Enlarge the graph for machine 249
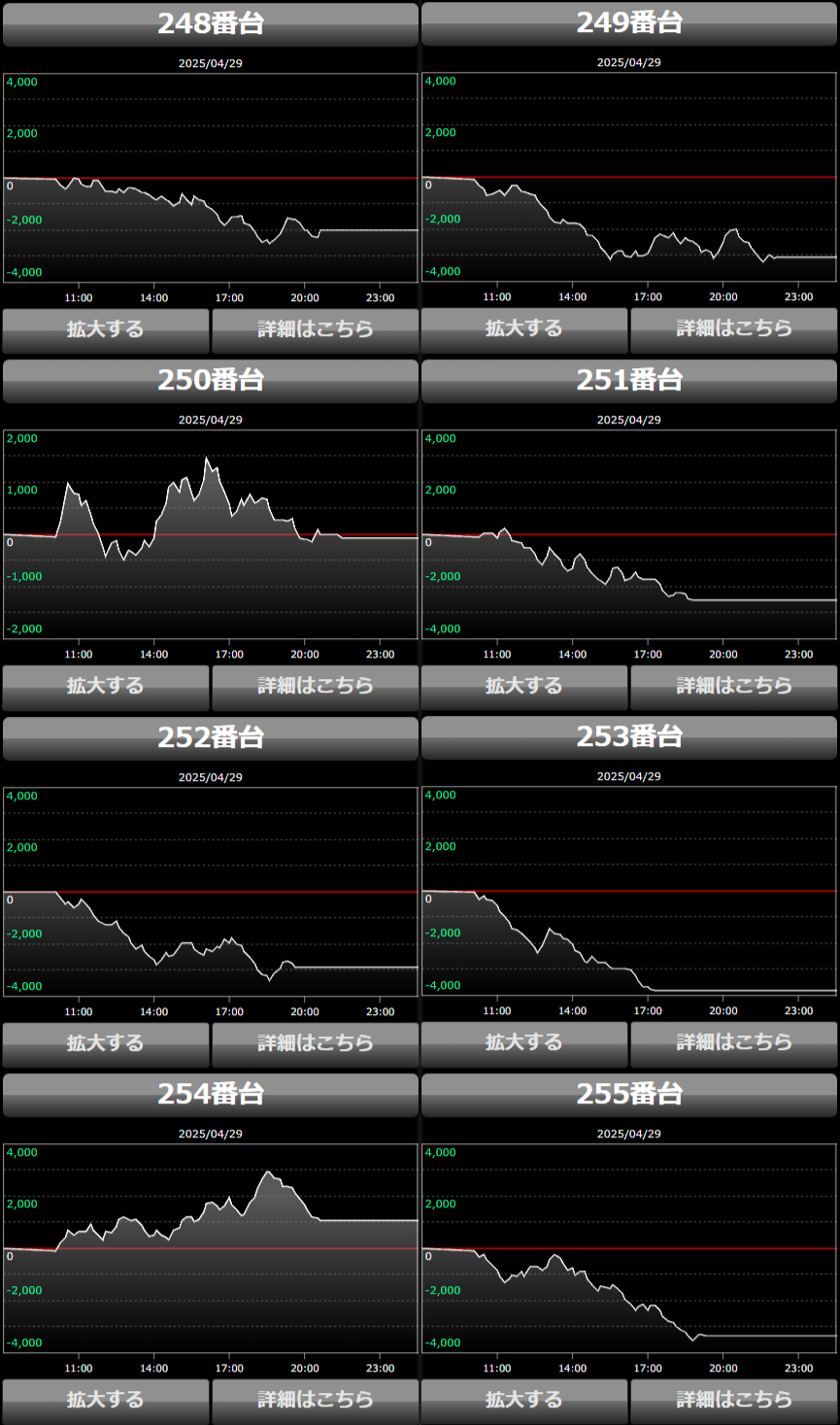Screen dimensions: 840x1425 tap(523, 330)
